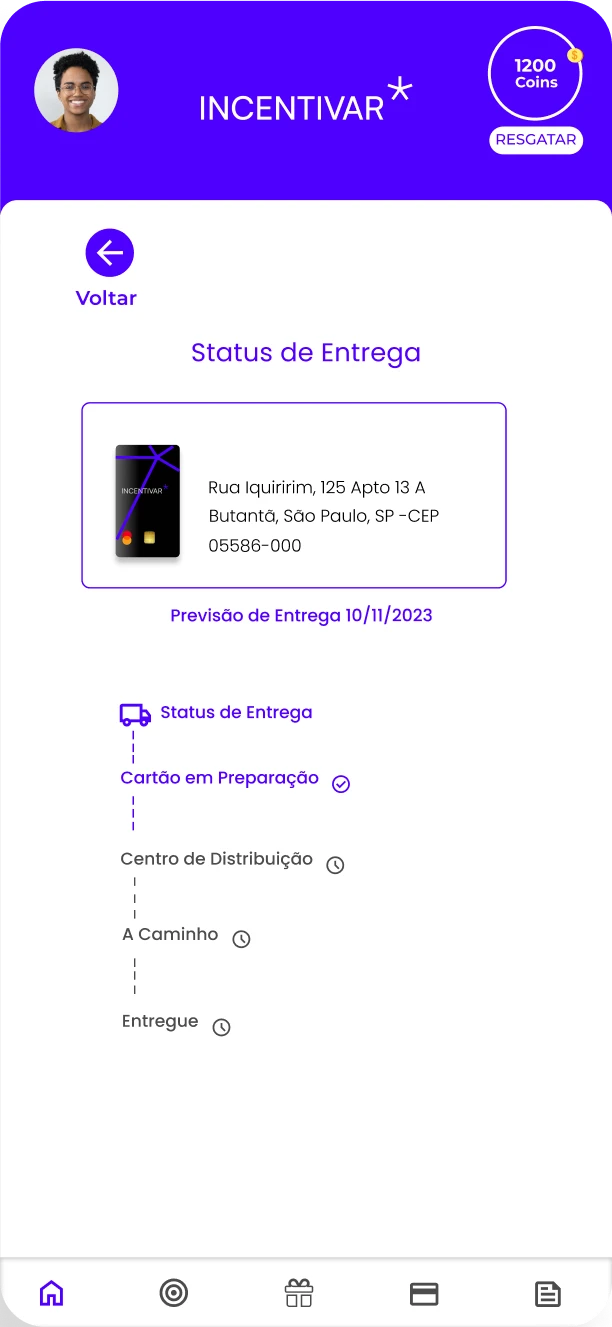This screenshot has height=1327, width=612.
Task: Open the profile avatar photo
Action: tap(76, 90)
